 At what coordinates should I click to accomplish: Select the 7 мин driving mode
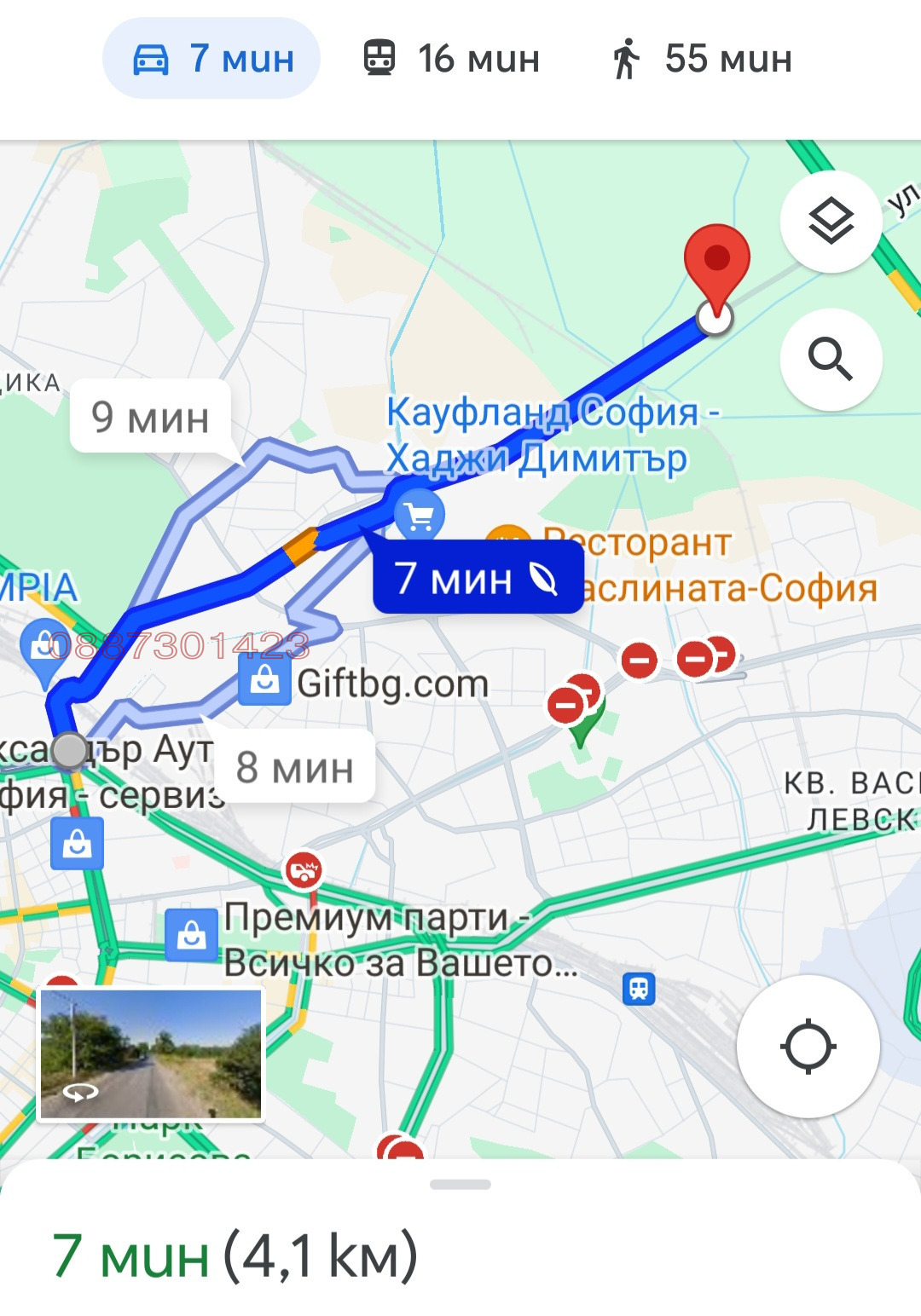pos(211,59)
